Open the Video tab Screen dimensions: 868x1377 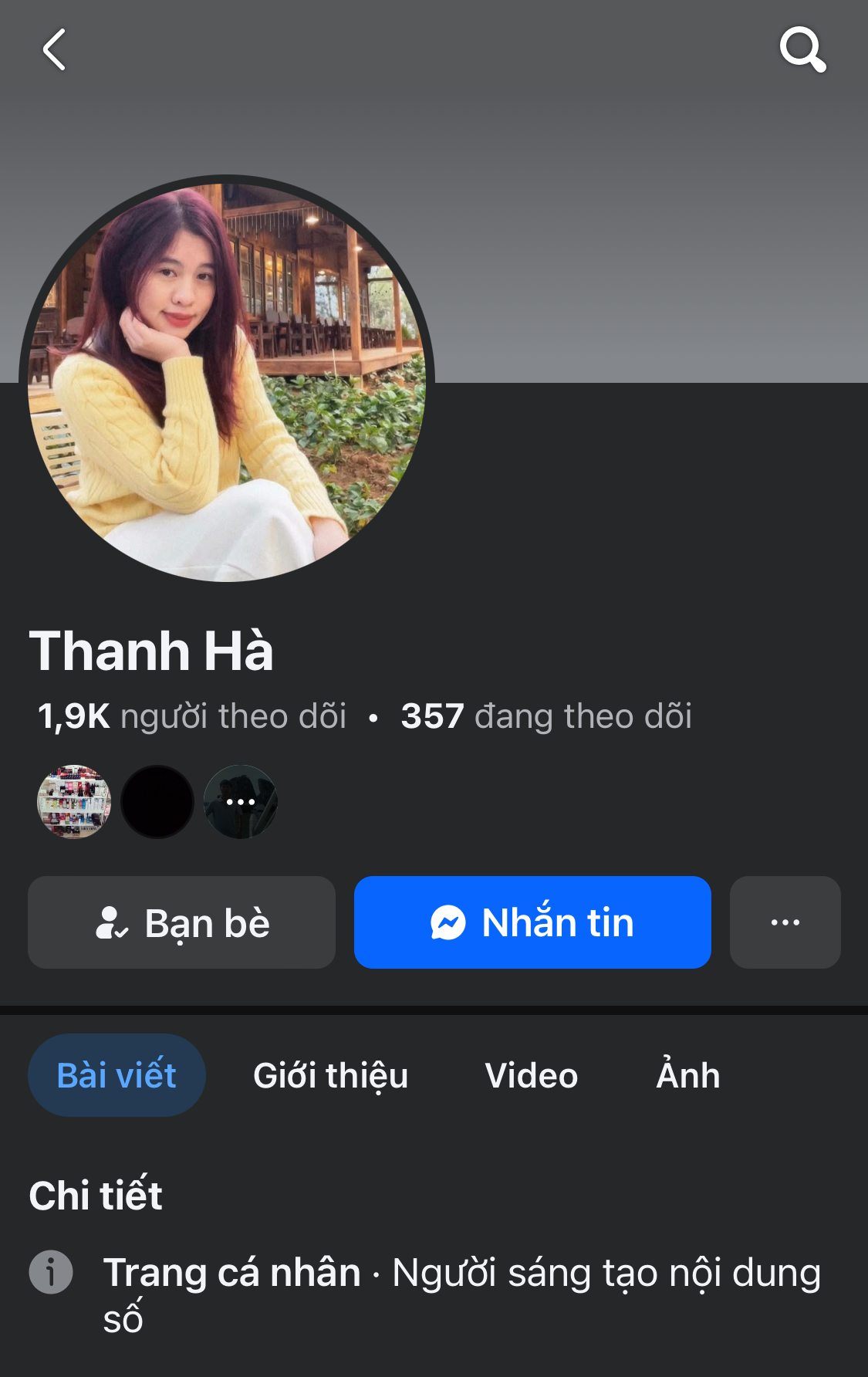[531, 1075]
